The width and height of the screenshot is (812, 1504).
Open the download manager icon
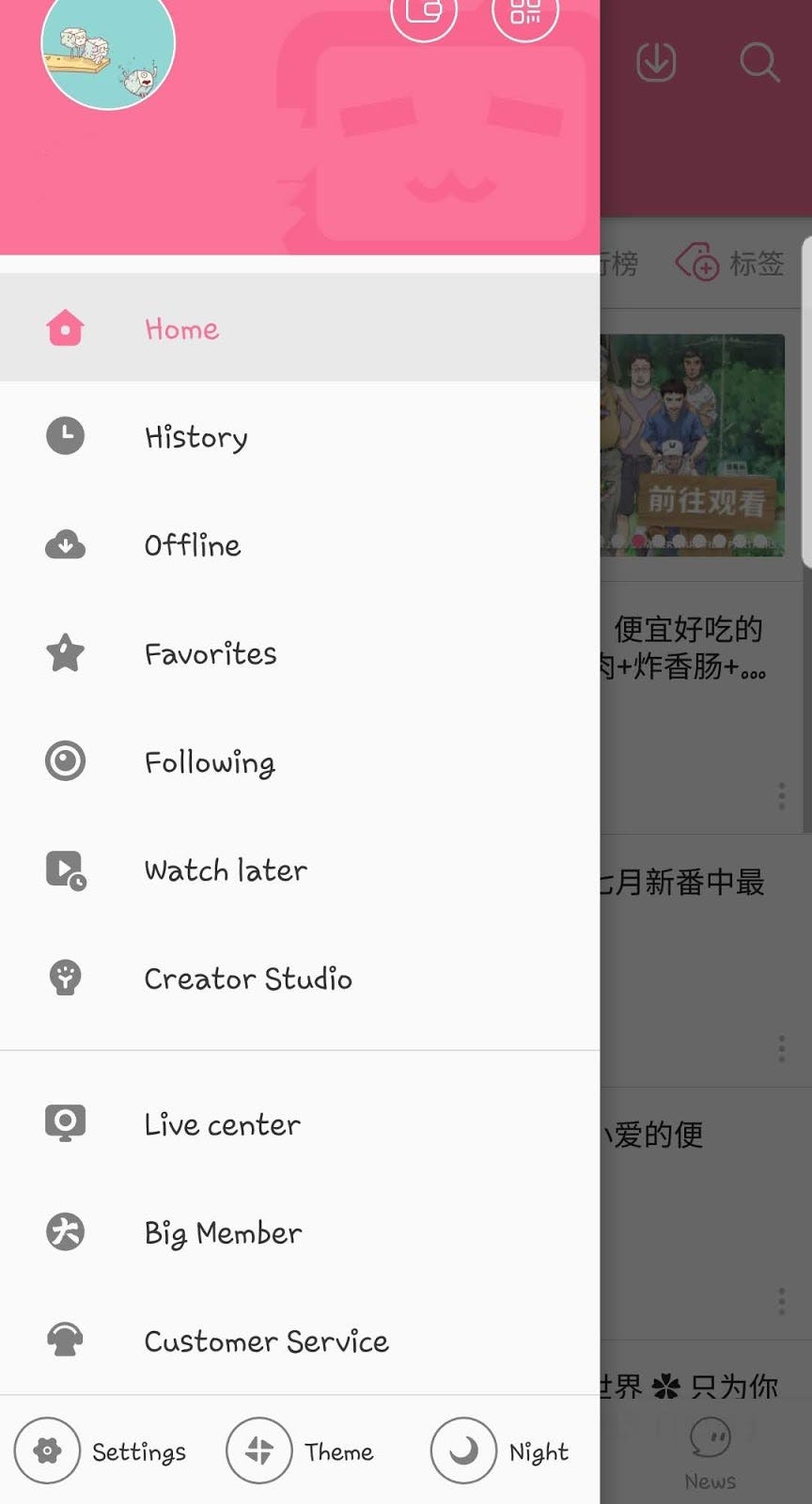click(657, 62)
